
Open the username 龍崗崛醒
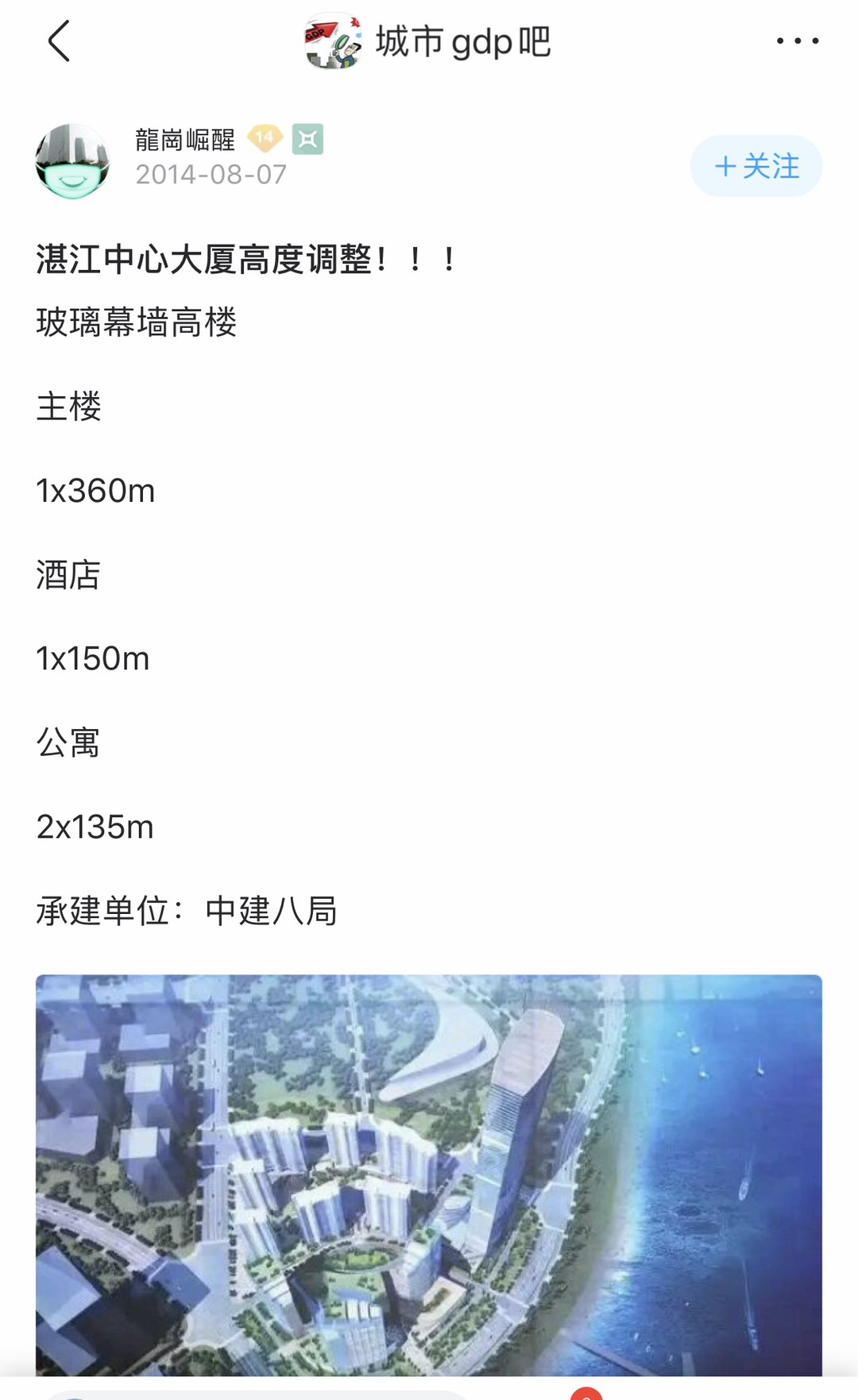pos(185,140)
